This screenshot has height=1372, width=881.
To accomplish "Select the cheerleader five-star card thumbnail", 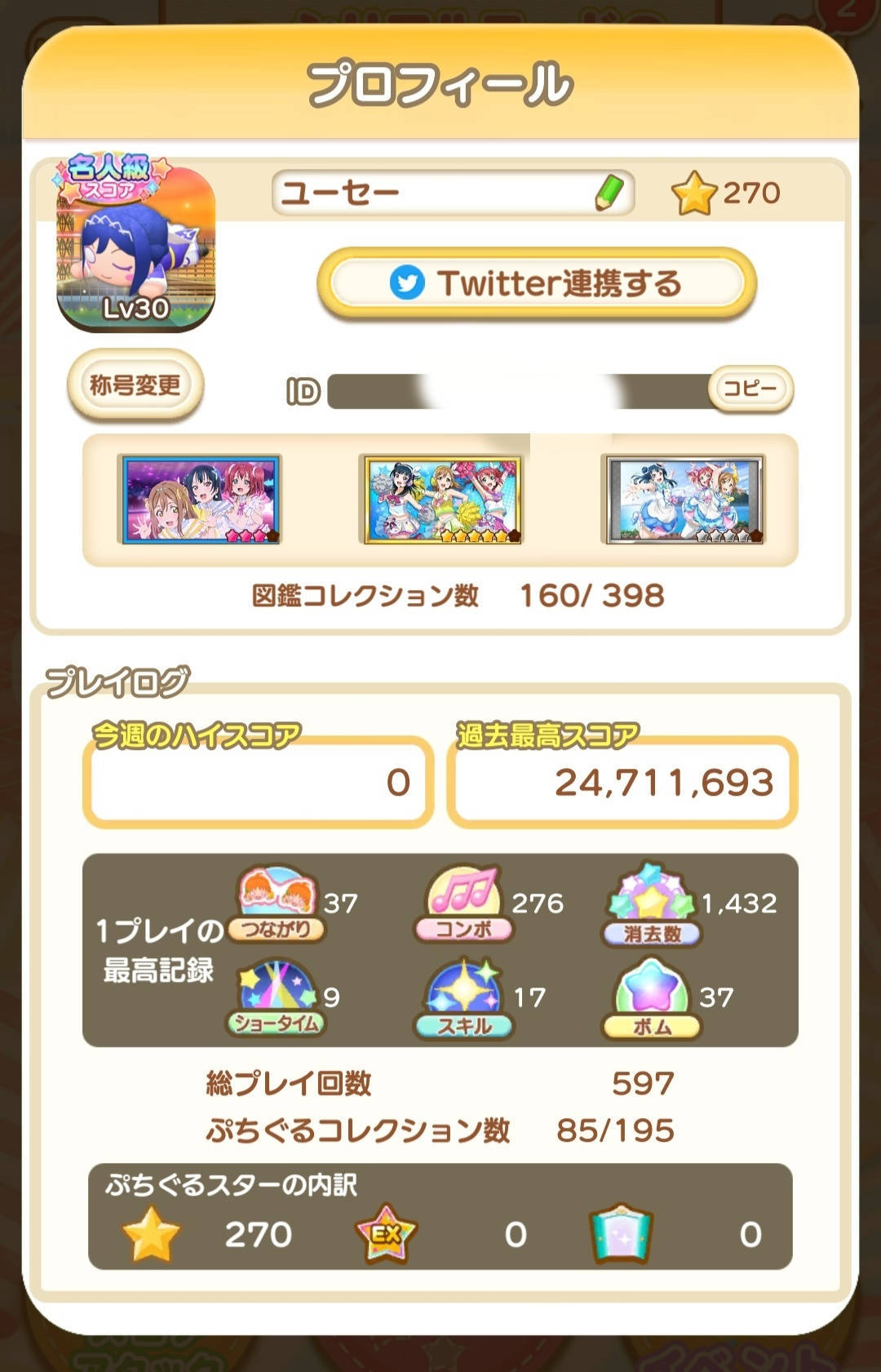I will [x=441, y=500].
